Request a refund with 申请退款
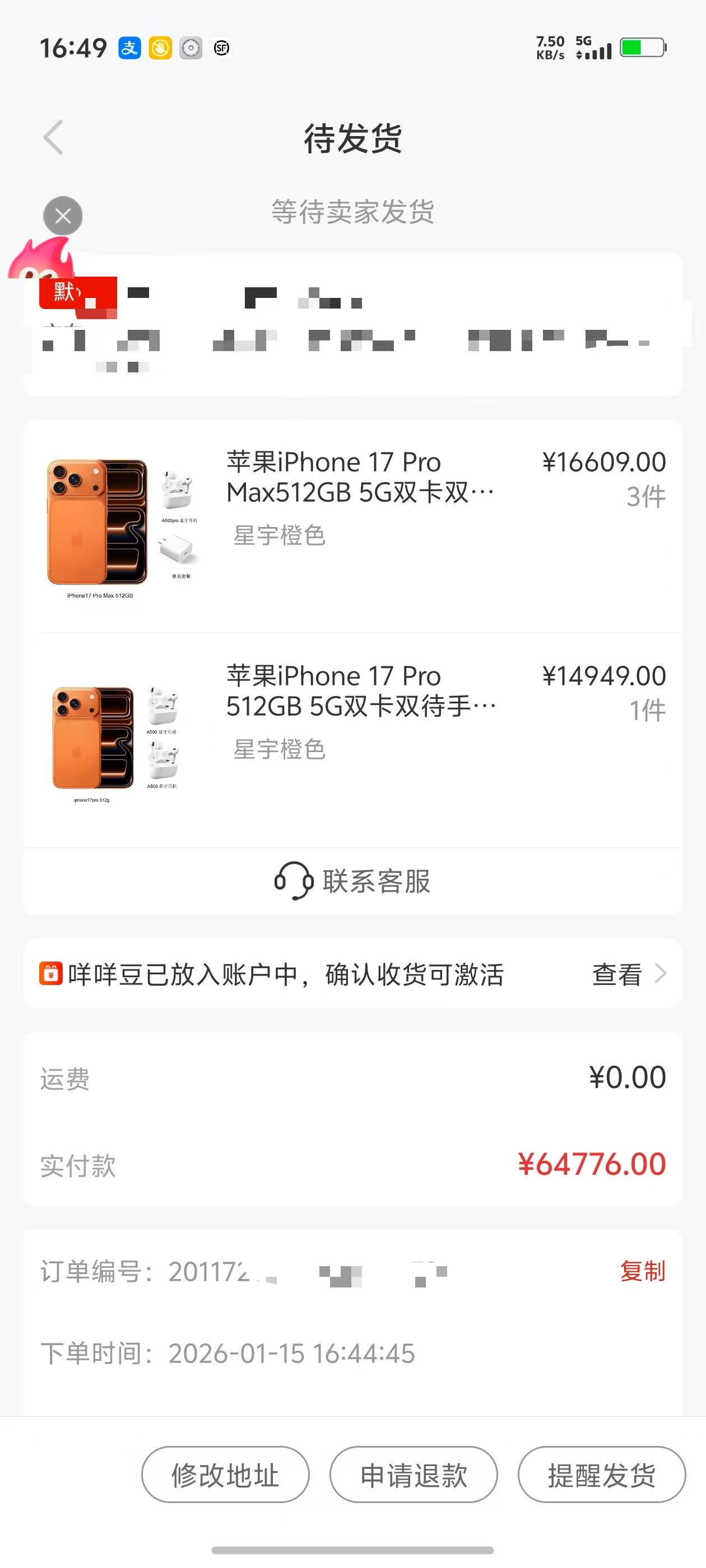706x1568 pixels. tap(414, 1475)
